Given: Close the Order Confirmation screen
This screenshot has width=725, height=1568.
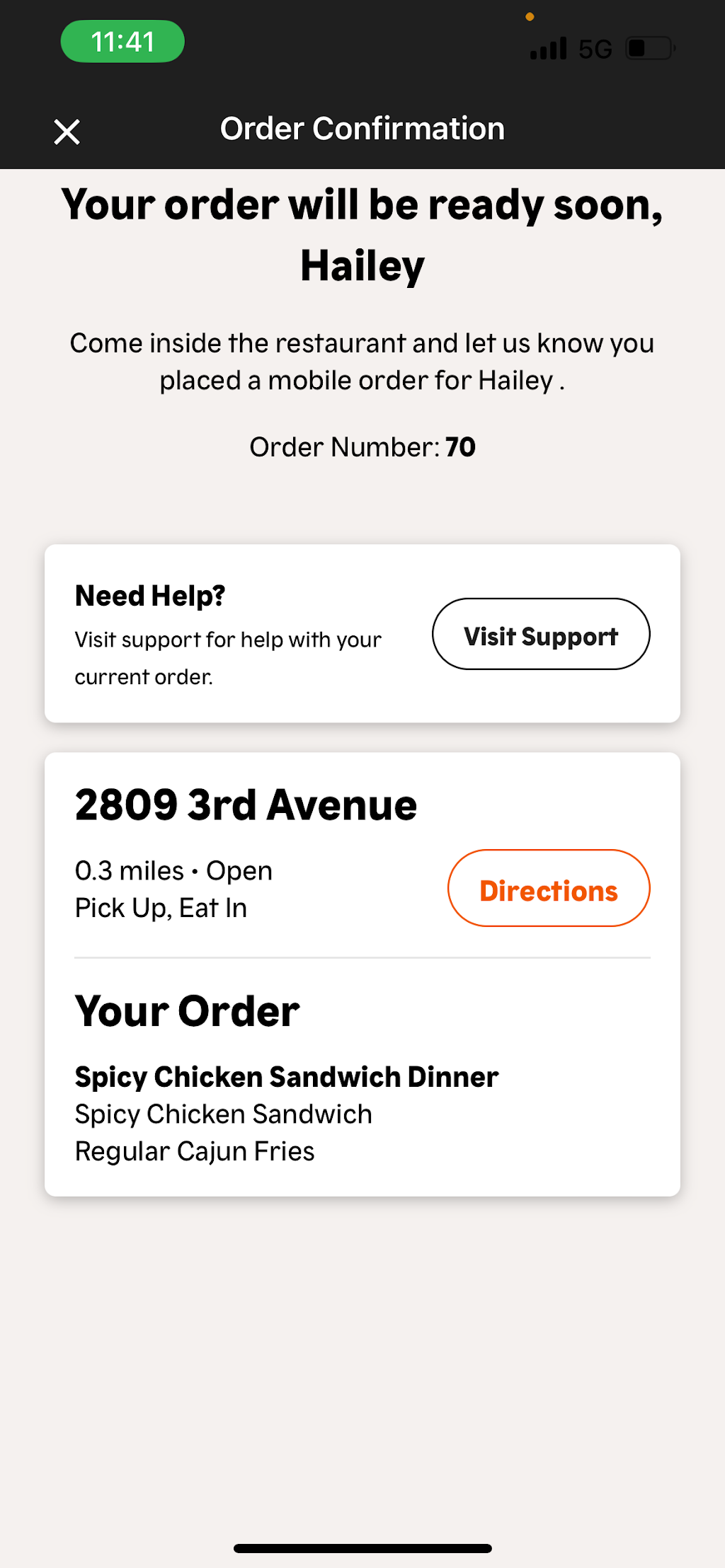Looking at the screenshot, I should pyautogui.click(x=67, y=132).
